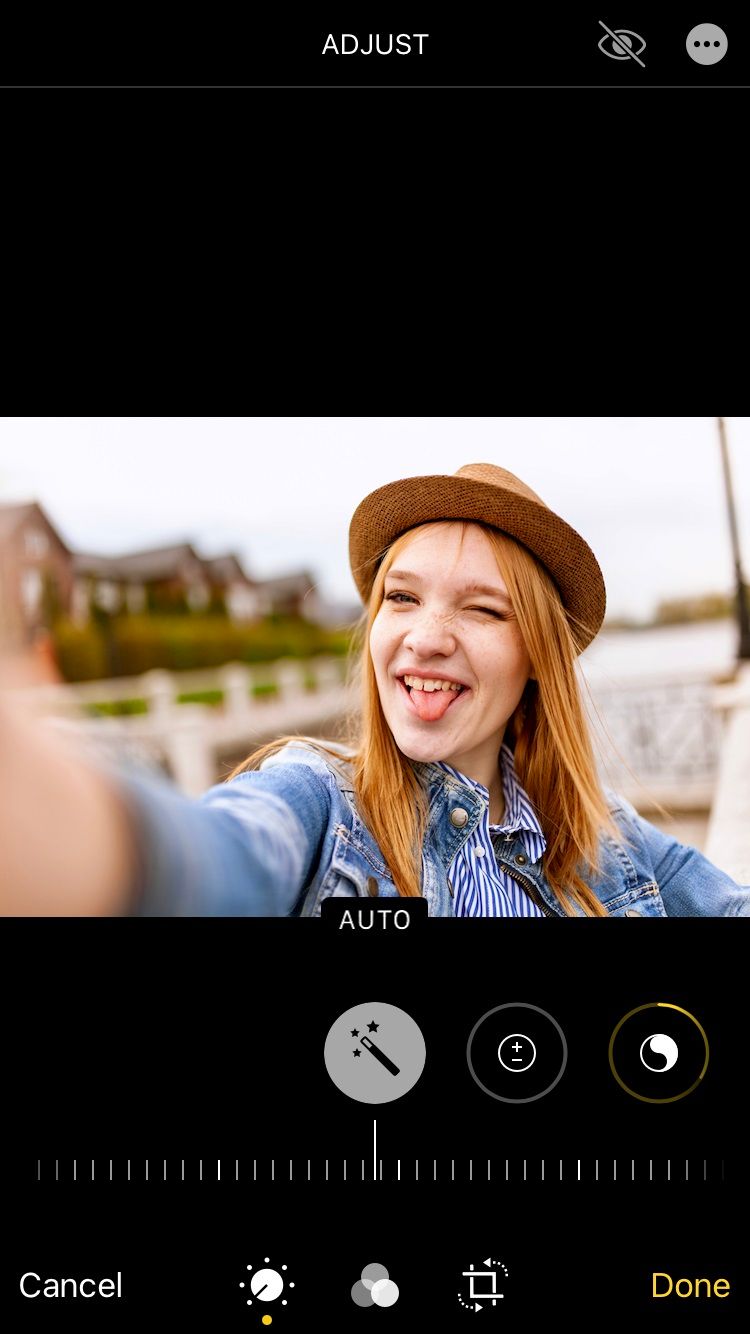
Task: Select the Brilliance adjustment icon
Action: point(658,1053)
